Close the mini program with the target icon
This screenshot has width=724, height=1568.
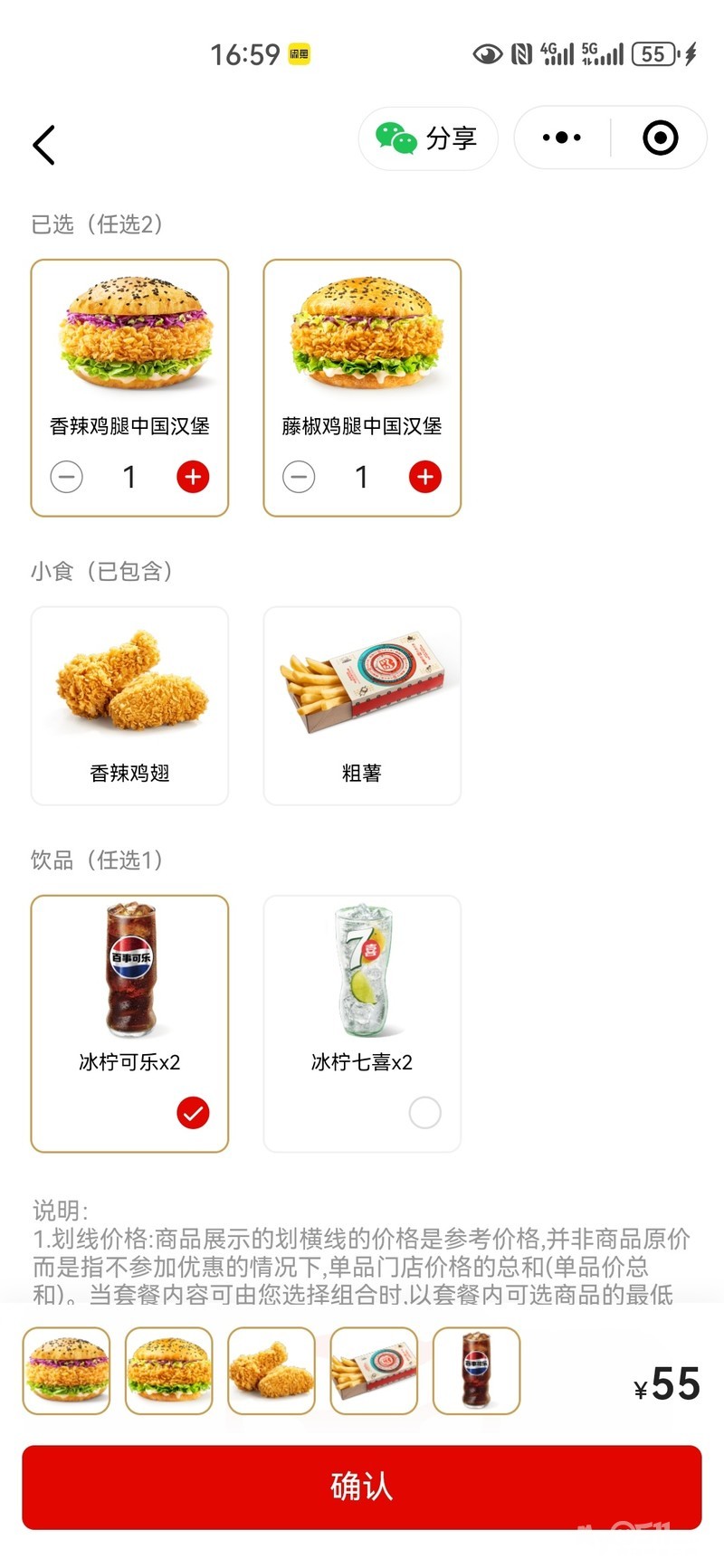point(660,138)
